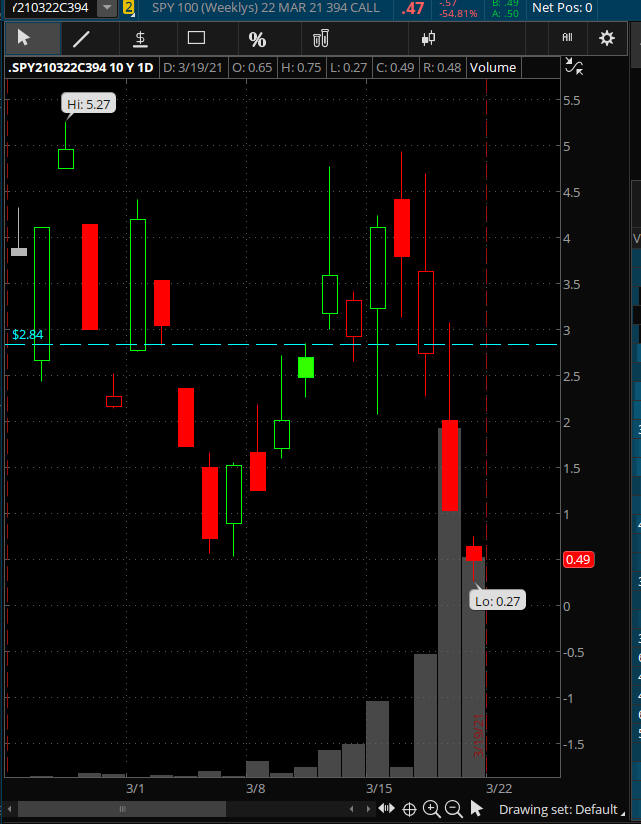
Task: Click the yellow link number 2 badge
Action: click(x=128, y=8)
